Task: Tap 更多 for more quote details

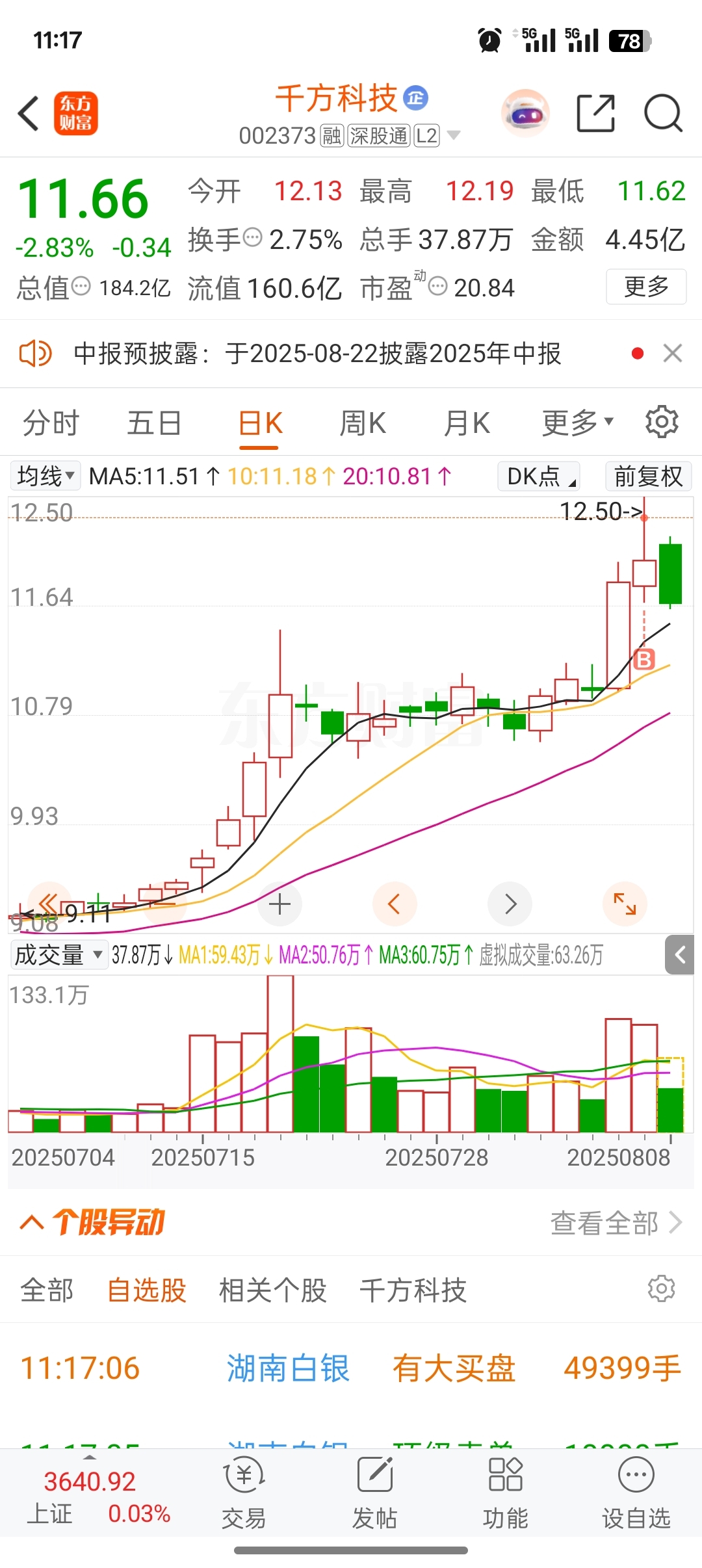Action: (646, 287)
